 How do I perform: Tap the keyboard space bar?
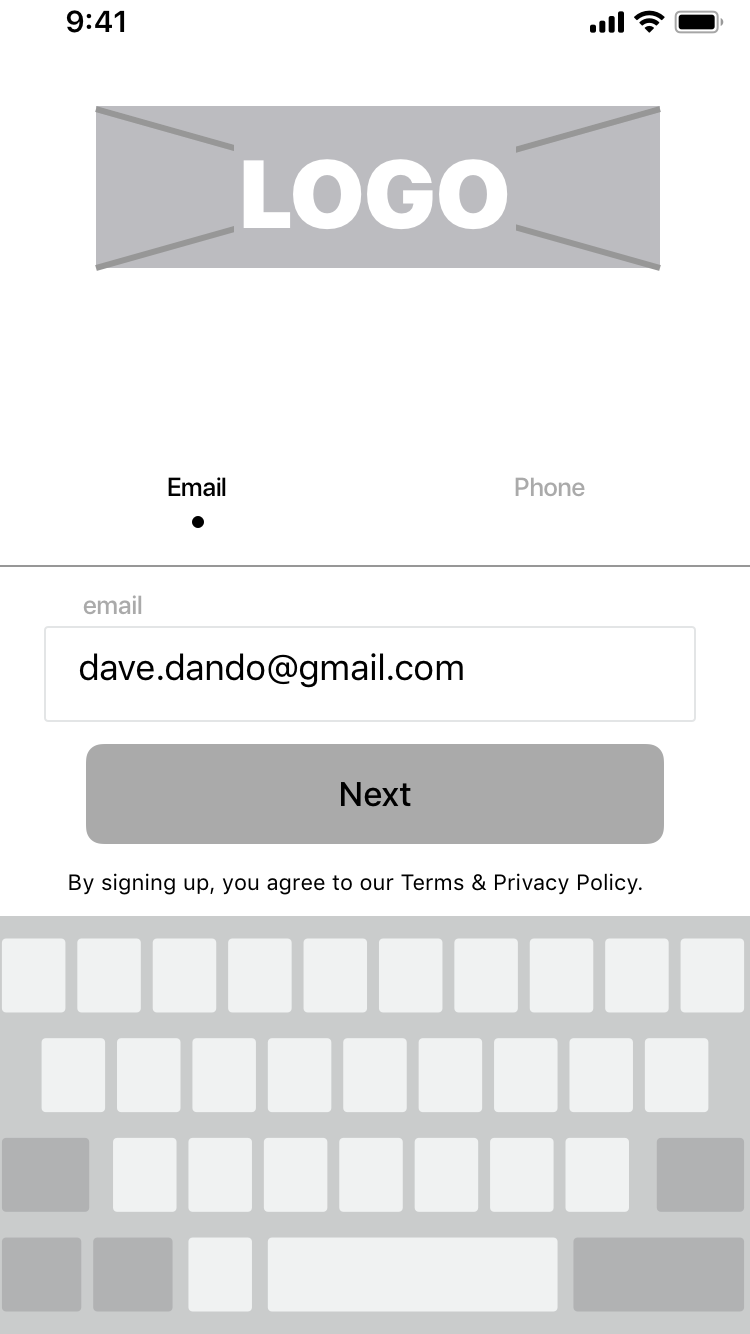[413, 1274]
